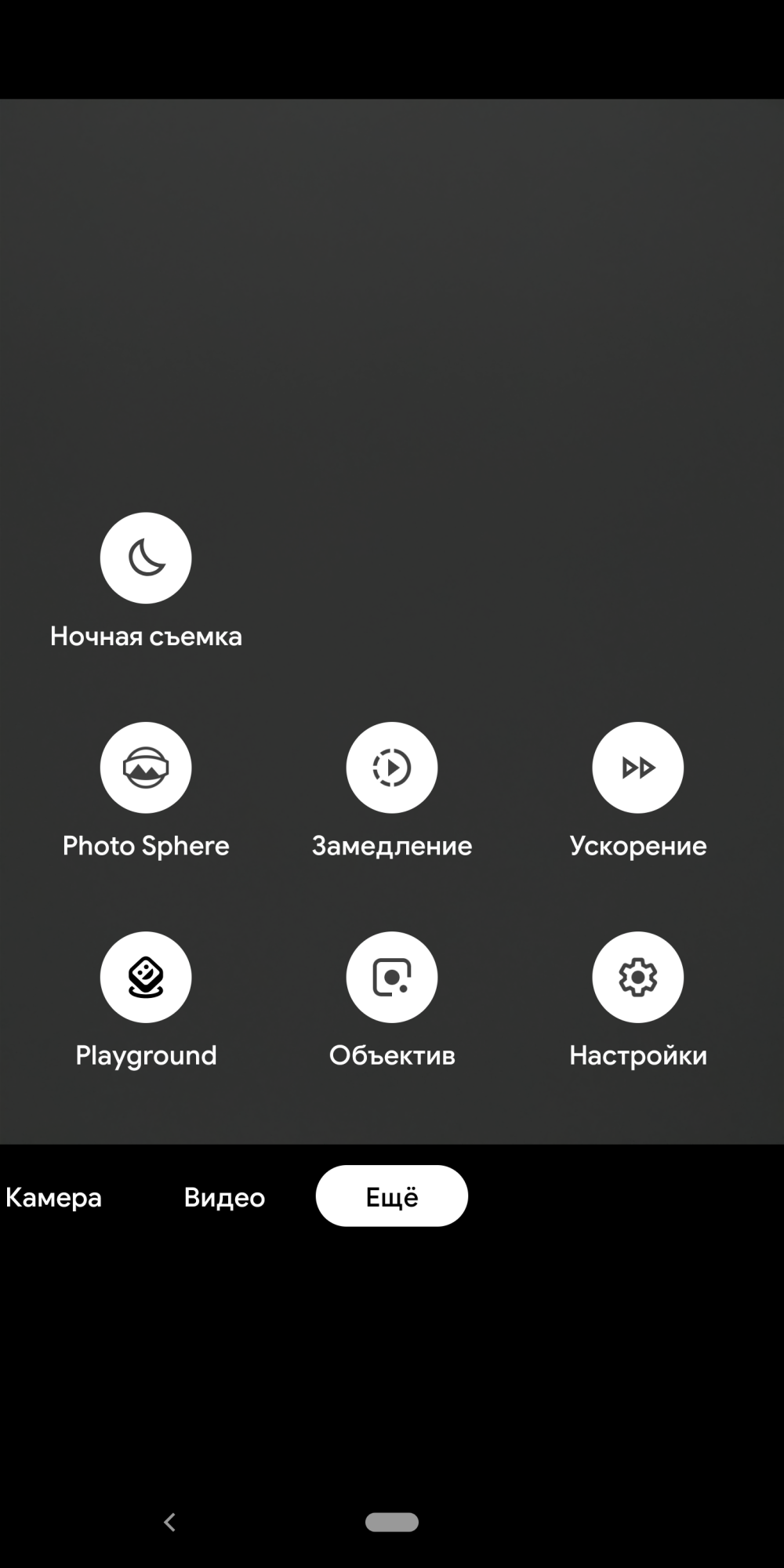Open Night Sight mode (Ночная съемка)
Image resolution: width=784 pixels, height=1568 pixels.
[146, 558]
